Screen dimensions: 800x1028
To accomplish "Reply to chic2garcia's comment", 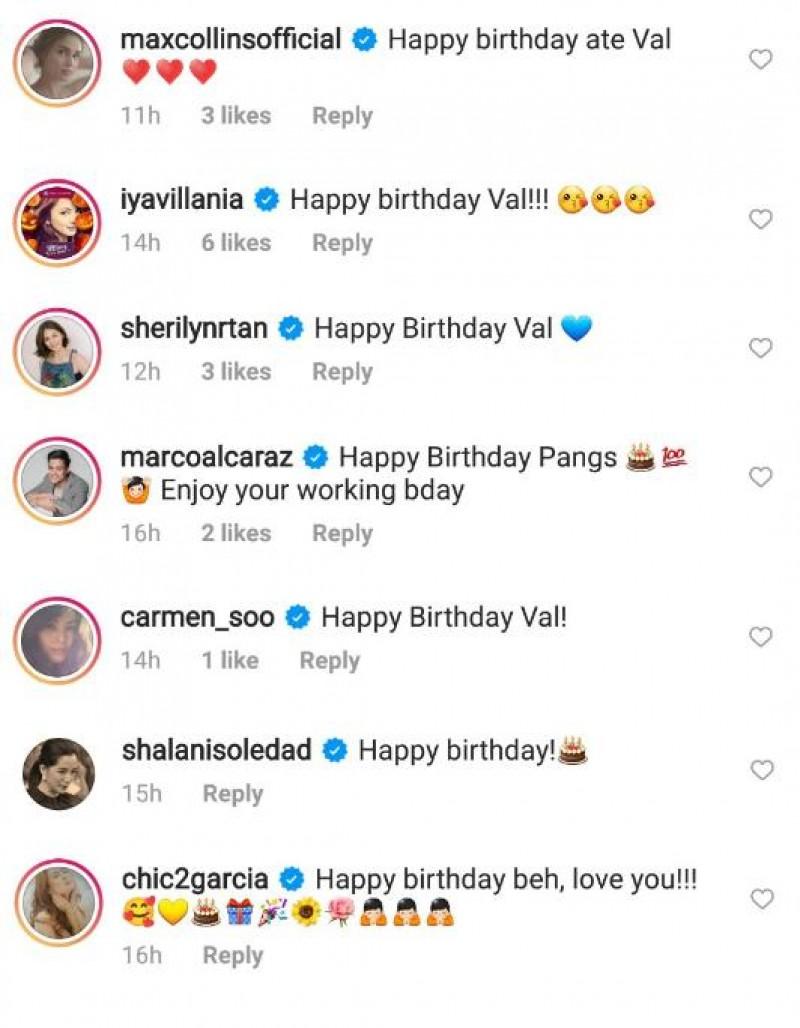I will [233, 956].
